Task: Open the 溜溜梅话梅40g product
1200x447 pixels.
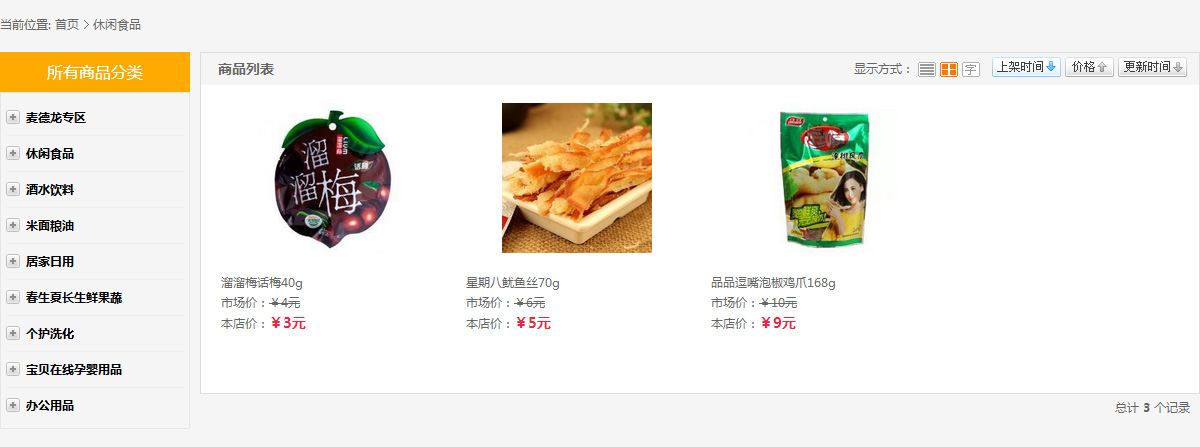Action: pyautogui.click(x=262, y=283)
